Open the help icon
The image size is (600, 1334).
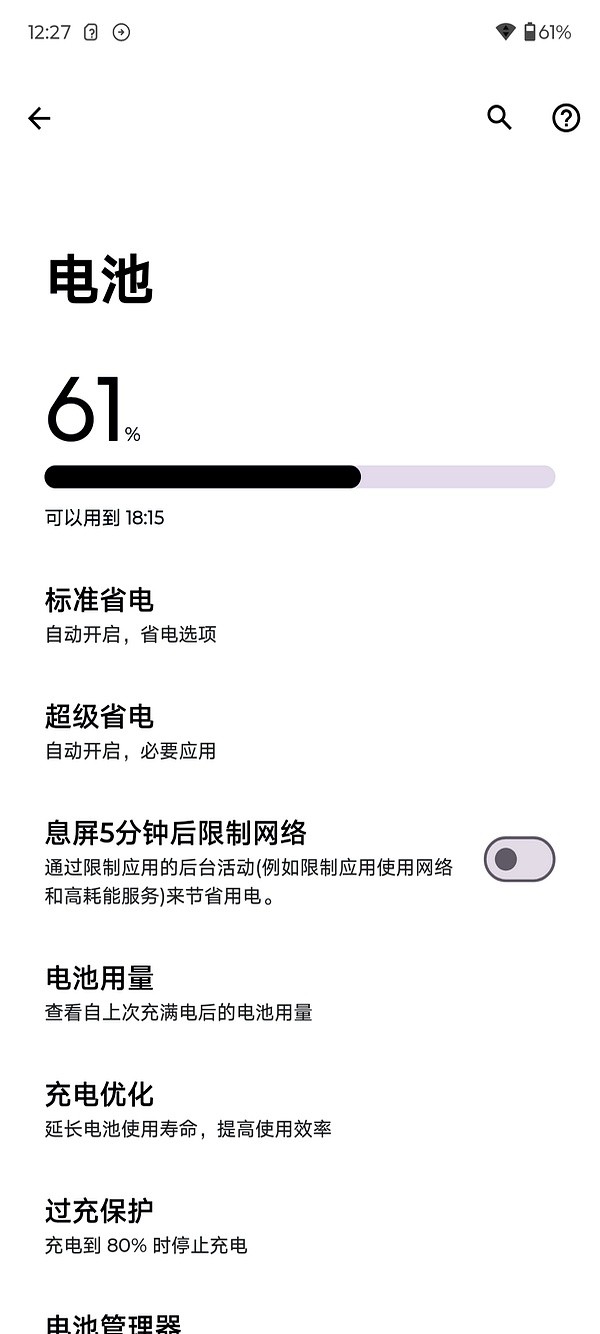click(566, 118)
